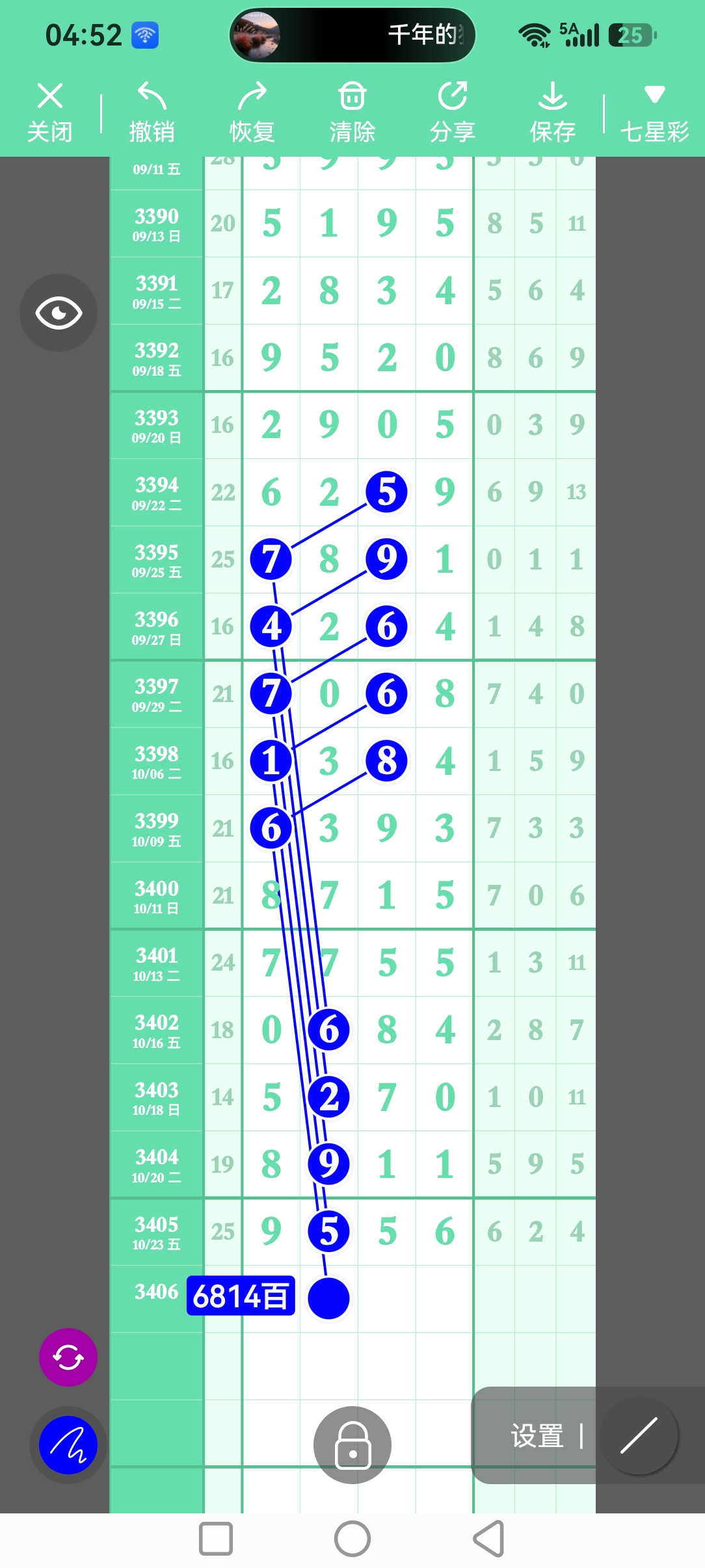705x1568 pixels.
Task: Select the blue freehand drawing tool
Action: coord(68,1444)
